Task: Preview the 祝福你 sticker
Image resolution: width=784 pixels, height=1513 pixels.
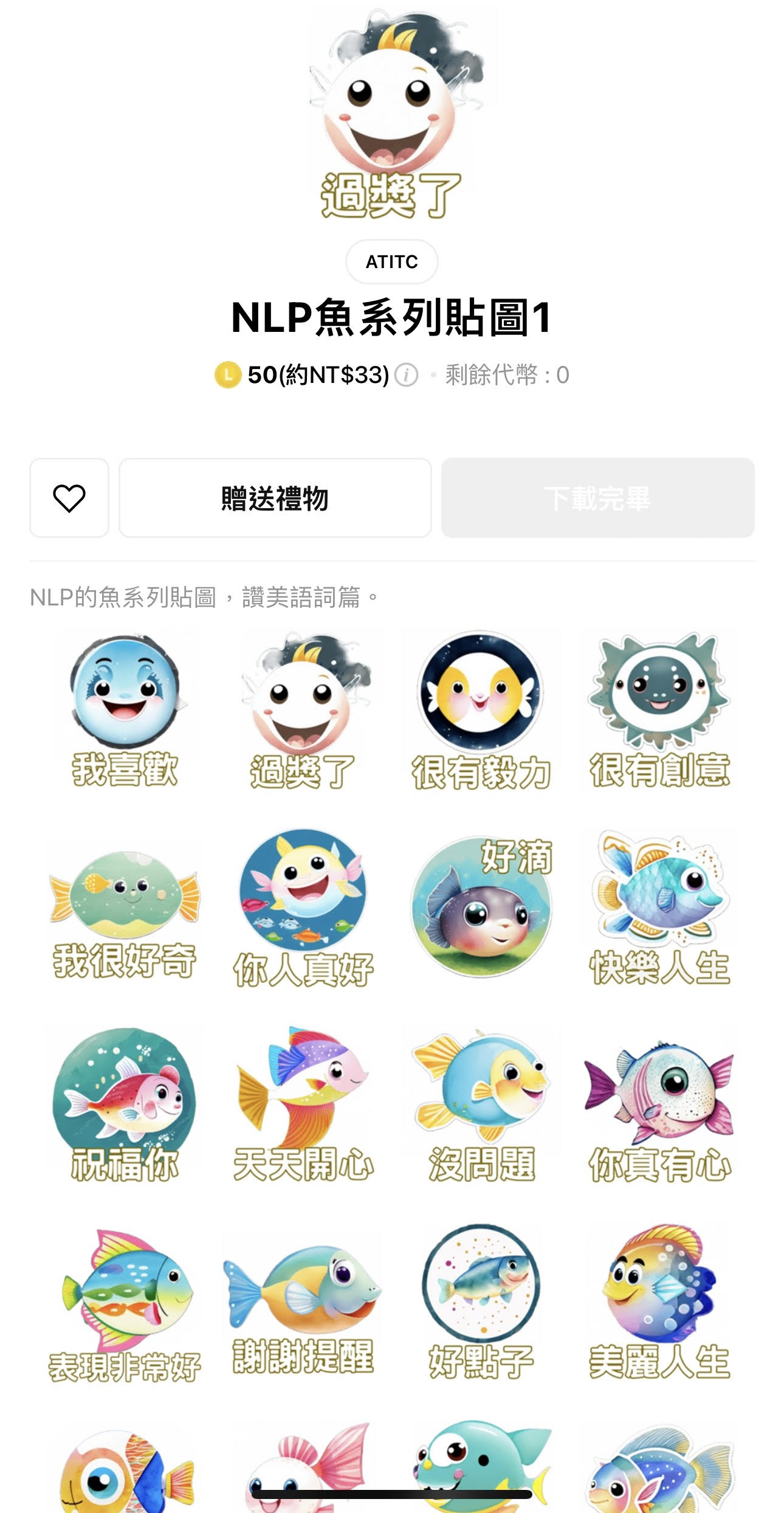Action: click(x=125, y=1105)
